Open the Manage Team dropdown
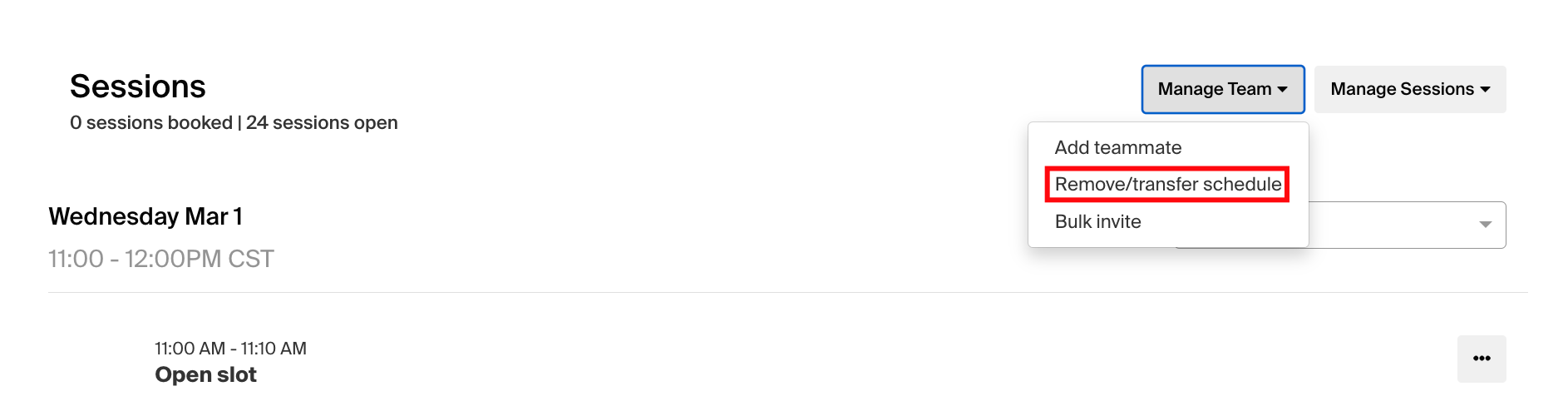Image resolution: width=1568 pixels, height=416 pixels. (x=1222, y=89)
